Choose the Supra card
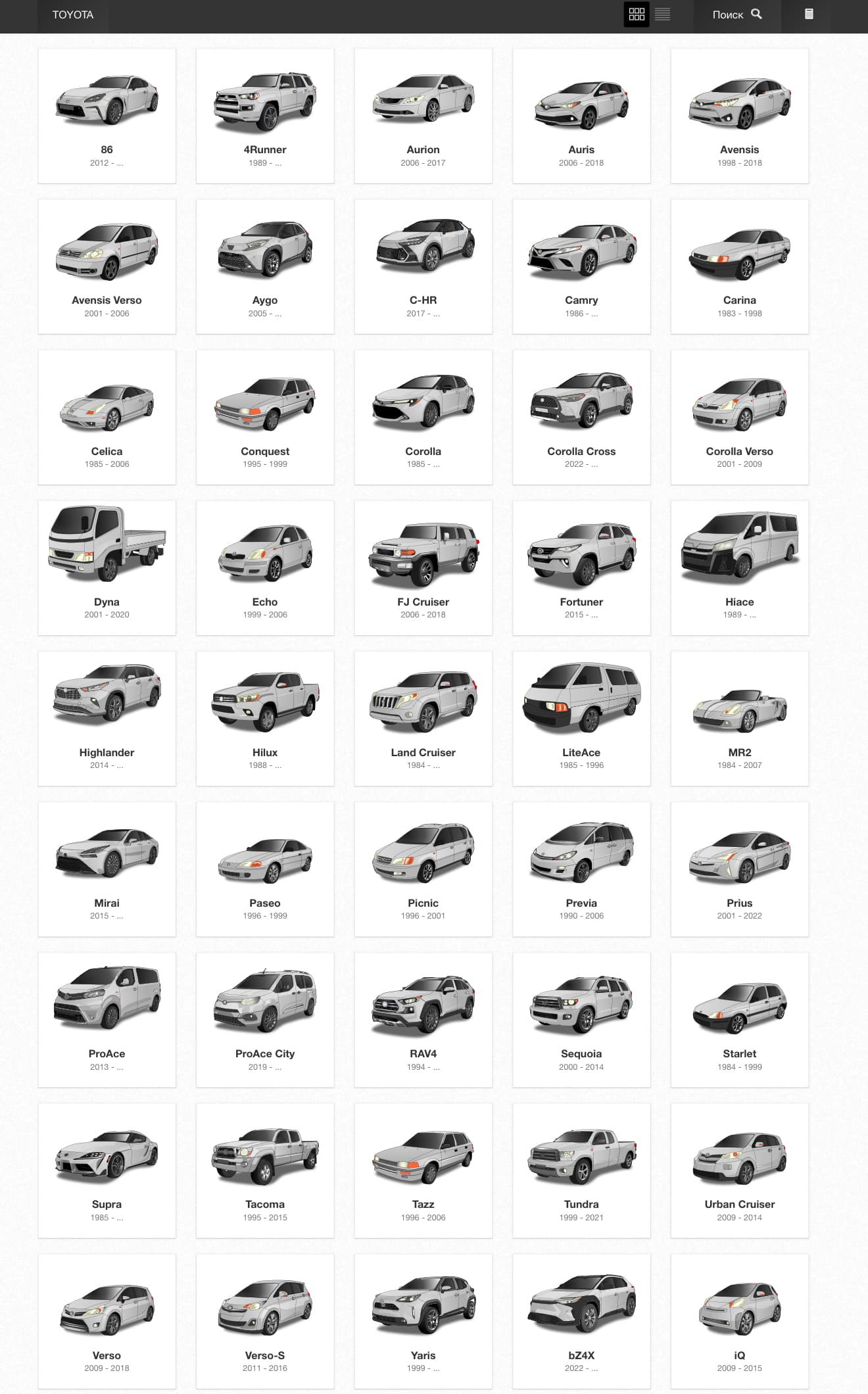The image size is (868, 1394). pos(107,1170)
